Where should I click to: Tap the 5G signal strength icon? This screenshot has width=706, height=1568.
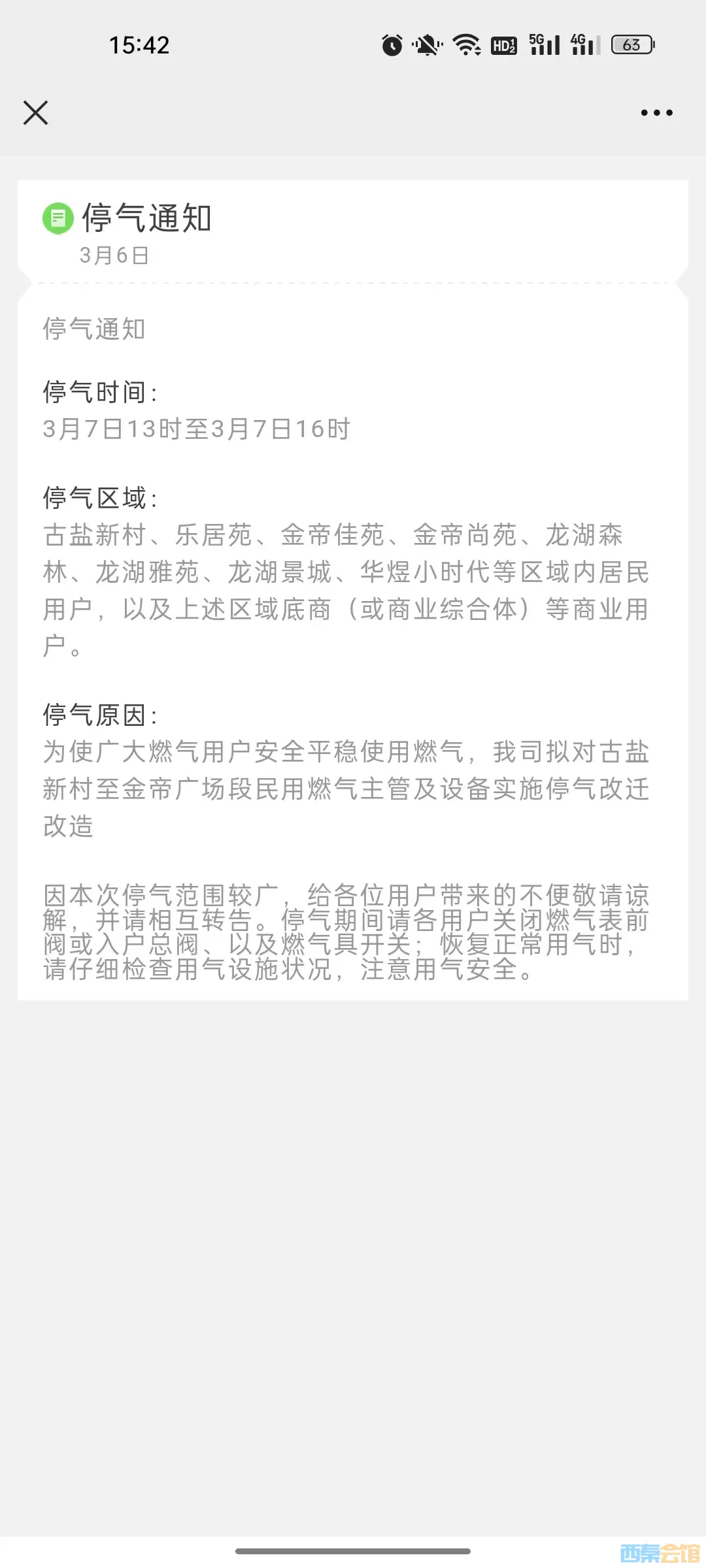pos(545,44)
